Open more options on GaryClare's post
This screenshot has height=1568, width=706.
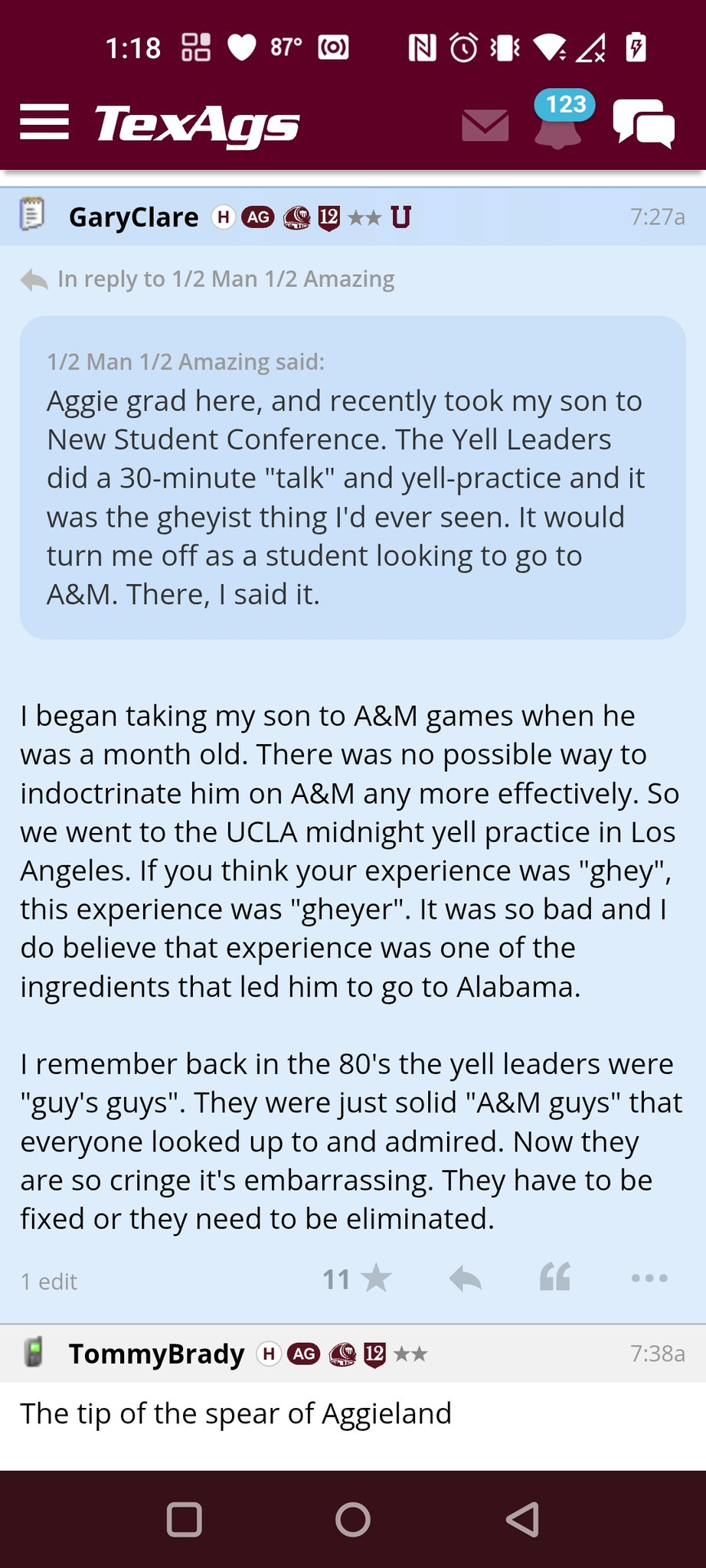click(649, 1278)
